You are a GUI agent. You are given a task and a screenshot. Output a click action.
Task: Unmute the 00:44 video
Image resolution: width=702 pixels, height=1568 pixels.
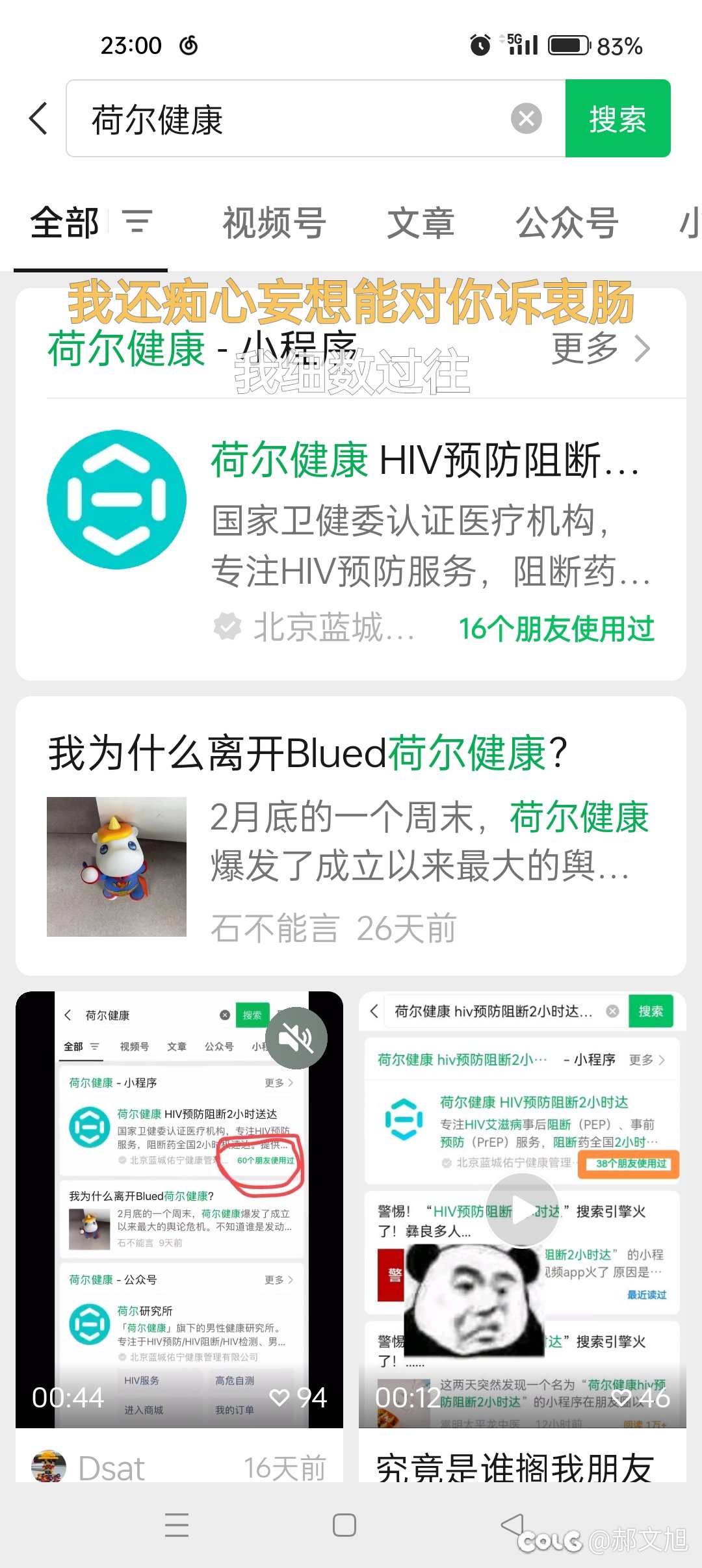pyautogui.click(x=296, y=1038)
